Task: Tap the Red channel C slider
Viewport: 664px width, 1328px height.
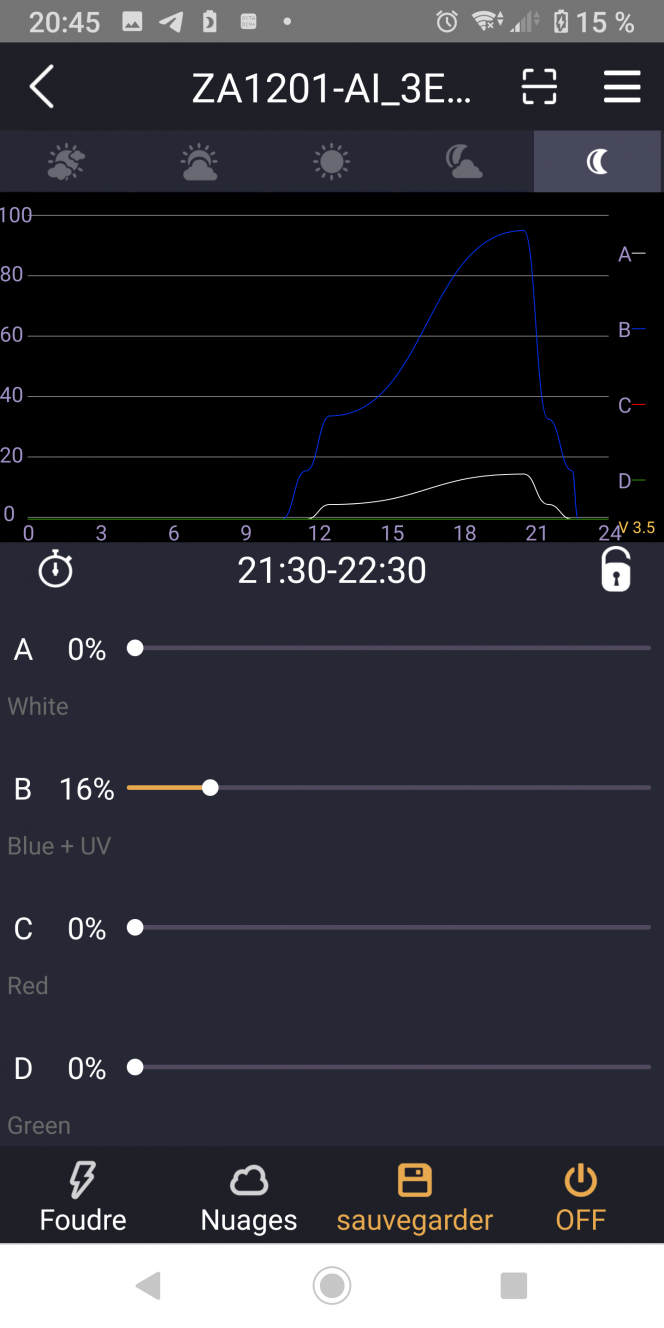Action: [x=390, y=928]
